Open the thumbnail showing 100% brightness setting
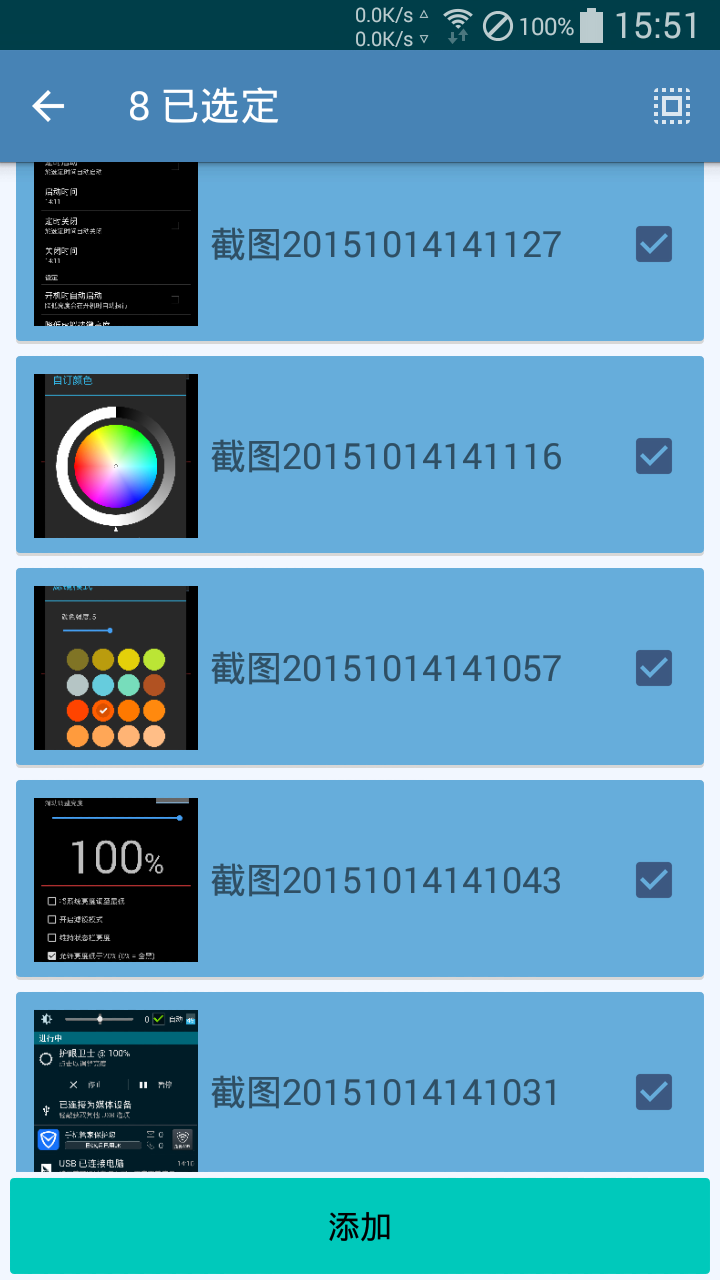The height and width of the screenshot is (1280, 720). pos(115,880)
